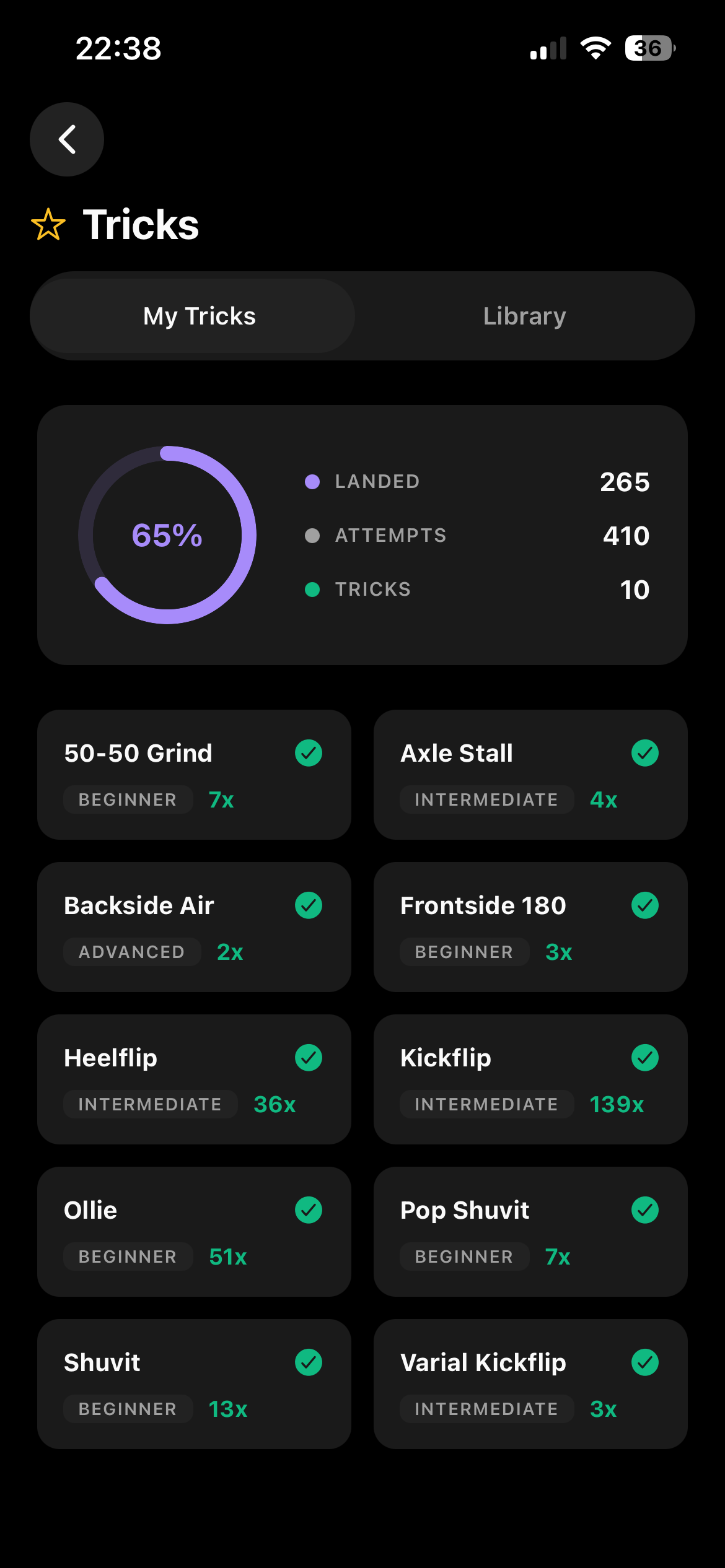This screenshot has height=1568, width=725.
Task: View the Backside Air trick
Action: (194, 926)
